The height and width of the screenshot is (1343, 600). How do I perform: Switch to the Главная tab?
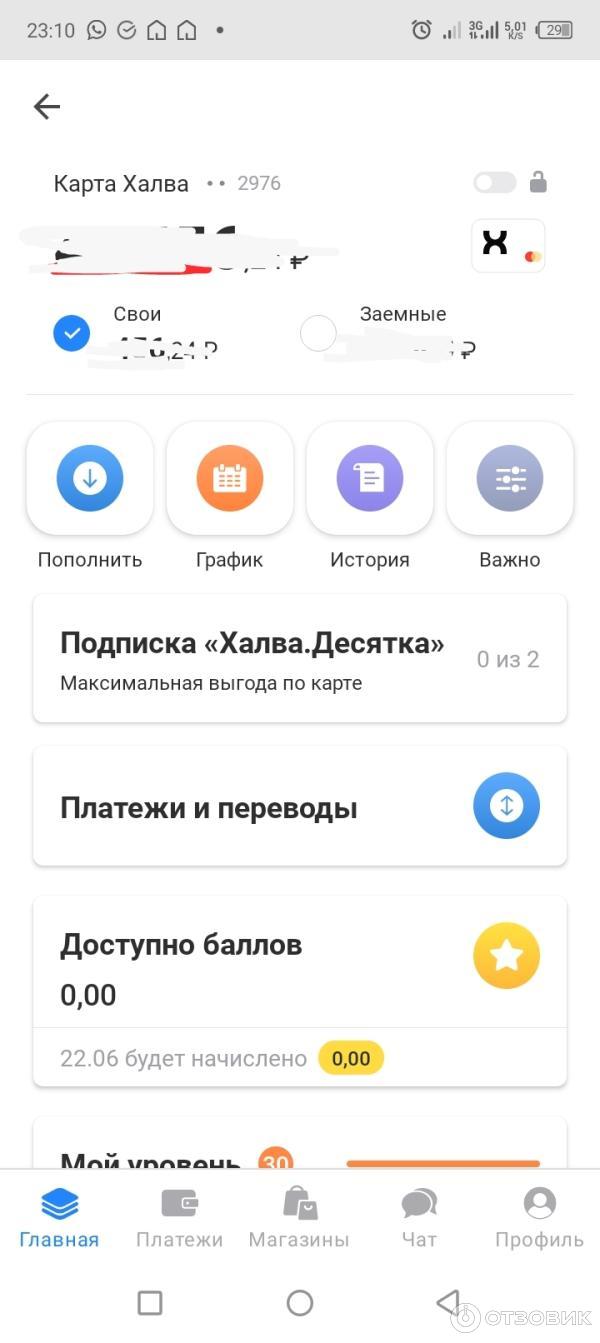point(60,1218)
